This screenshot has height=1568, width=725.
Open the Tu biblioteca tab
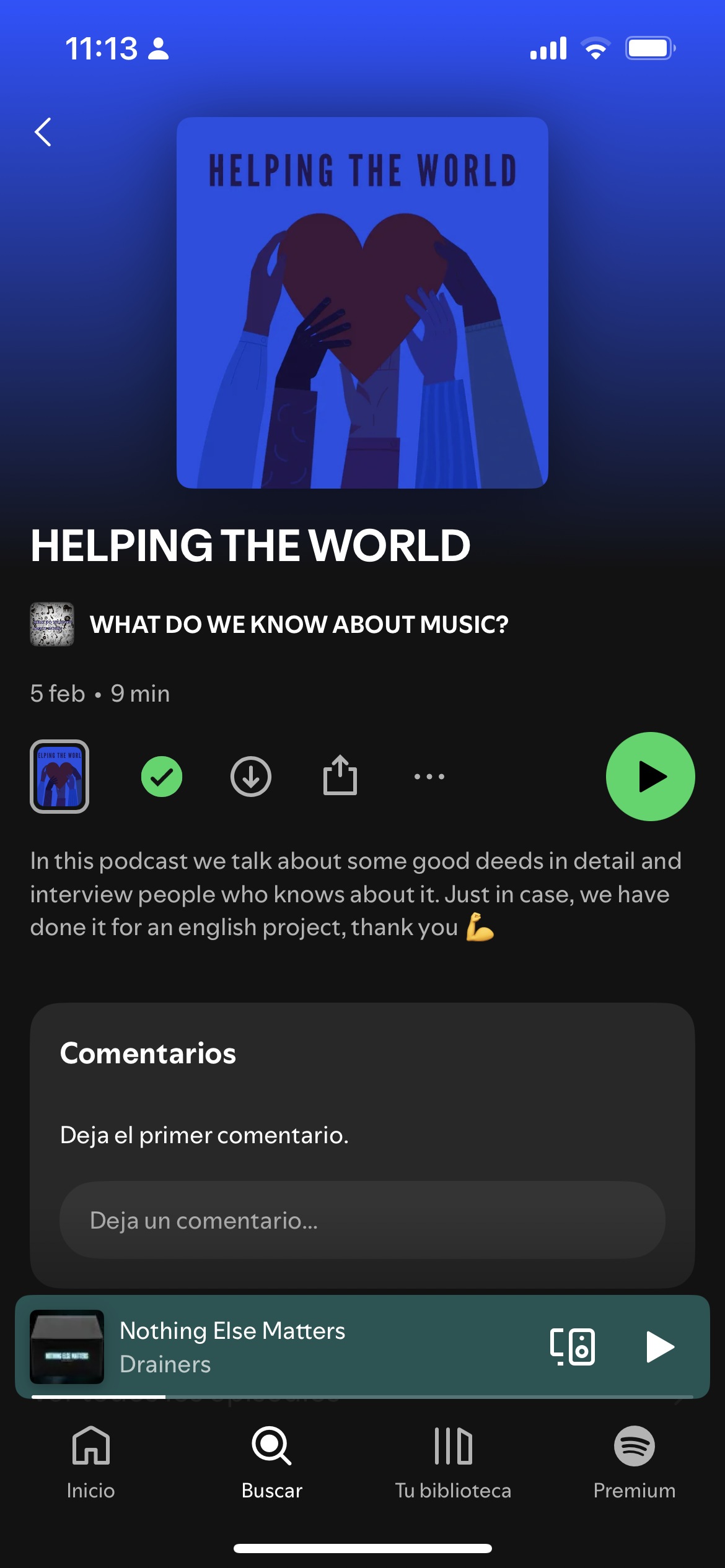click(x=453, y=1463)
